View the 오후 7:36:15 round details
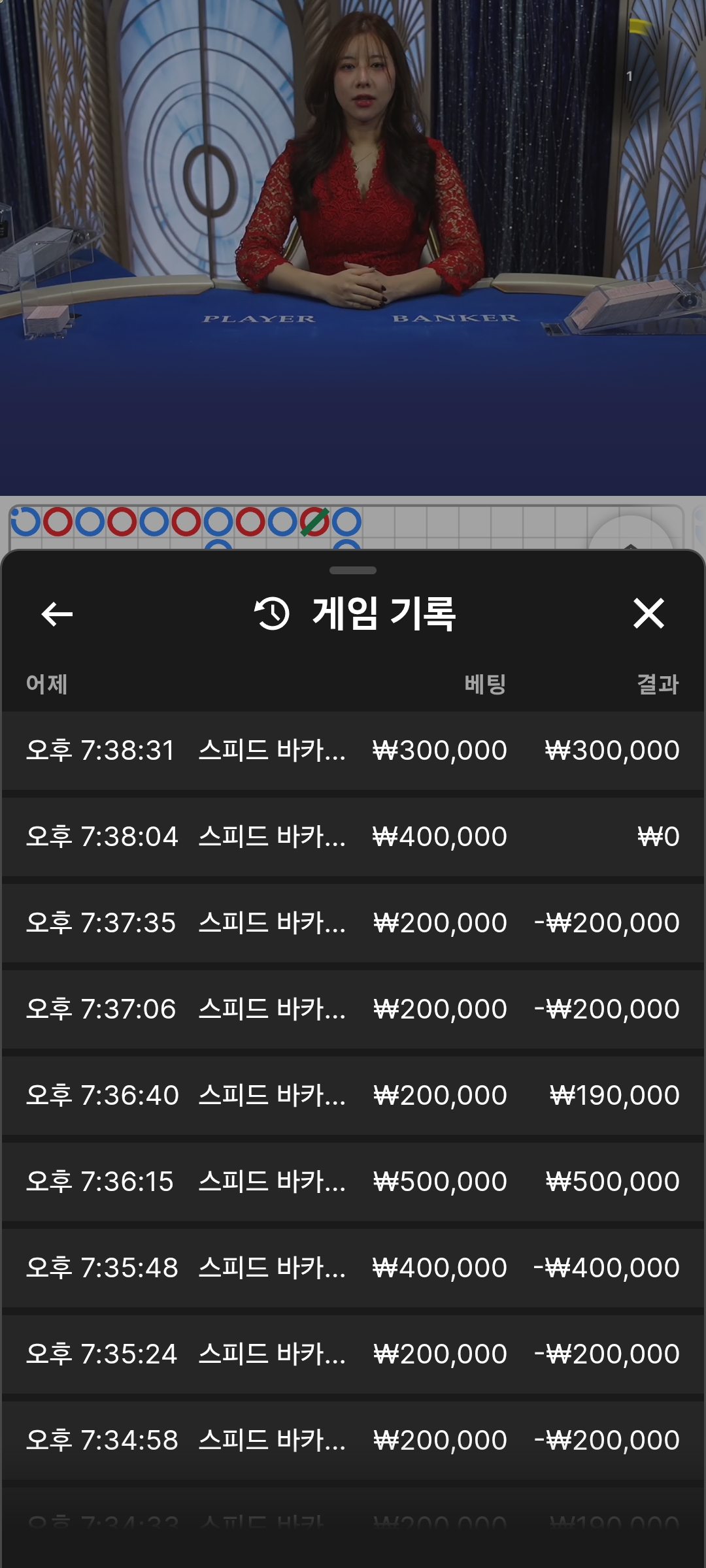Screen dimensions: 706x1568 click(353, 1181)
